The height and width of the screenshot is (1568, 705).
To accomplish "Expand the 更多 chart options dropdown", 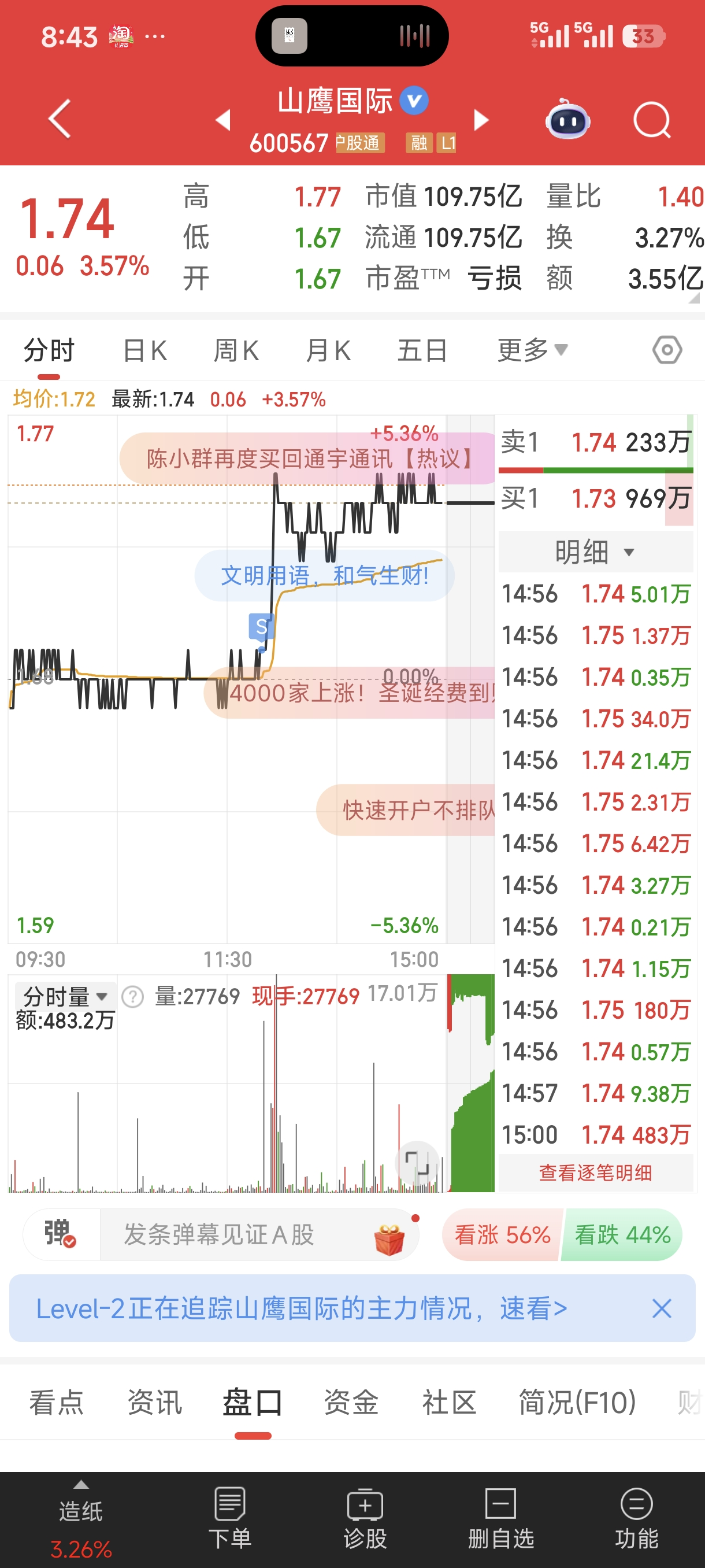I will 532,350.
